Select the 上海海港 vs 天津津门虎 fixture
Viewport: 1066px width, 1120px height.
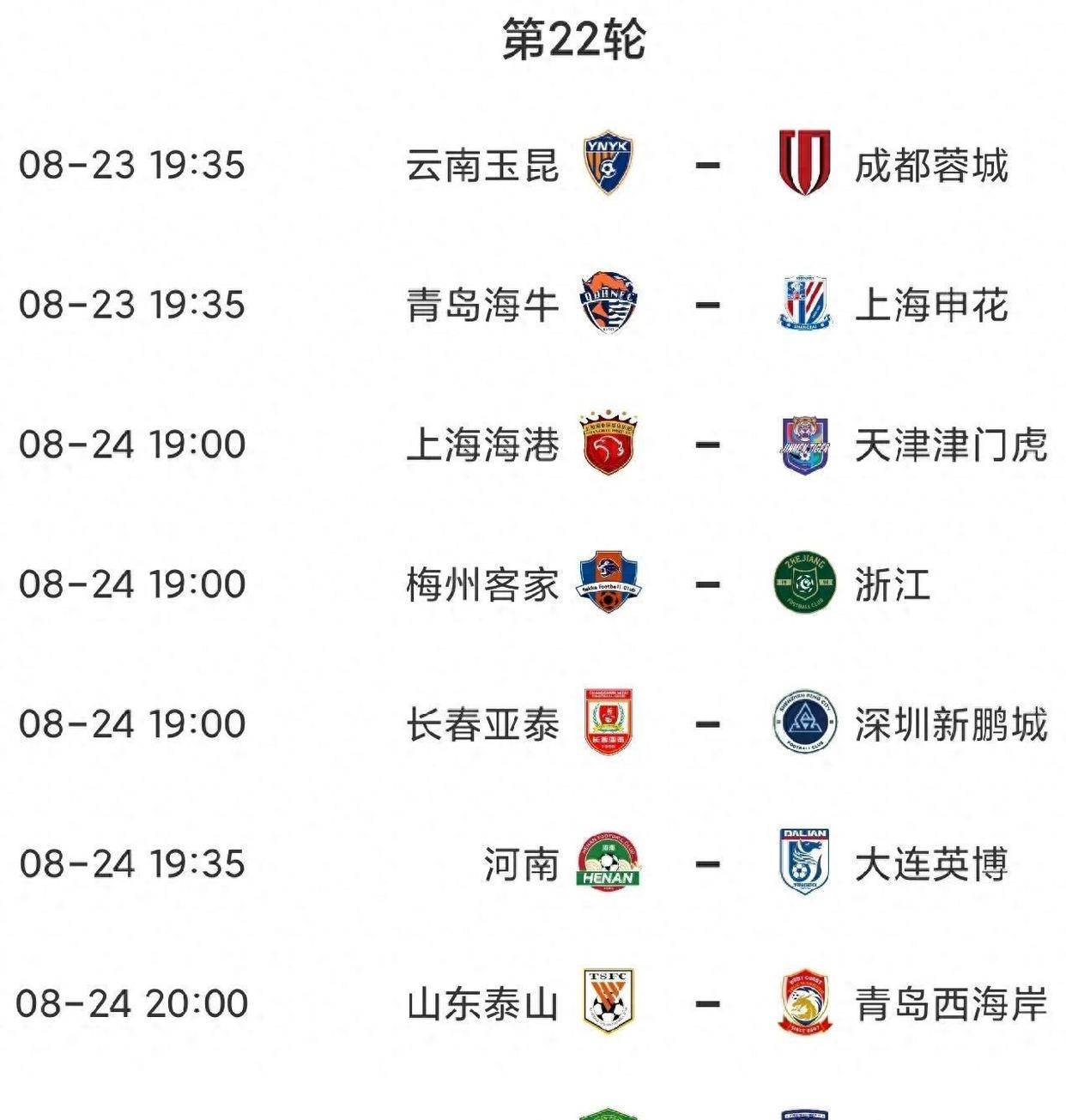706,445
